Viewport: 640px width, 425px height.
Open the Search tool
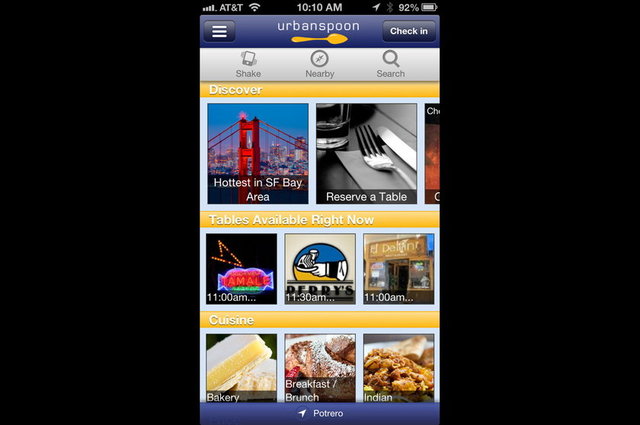(390, 64)
